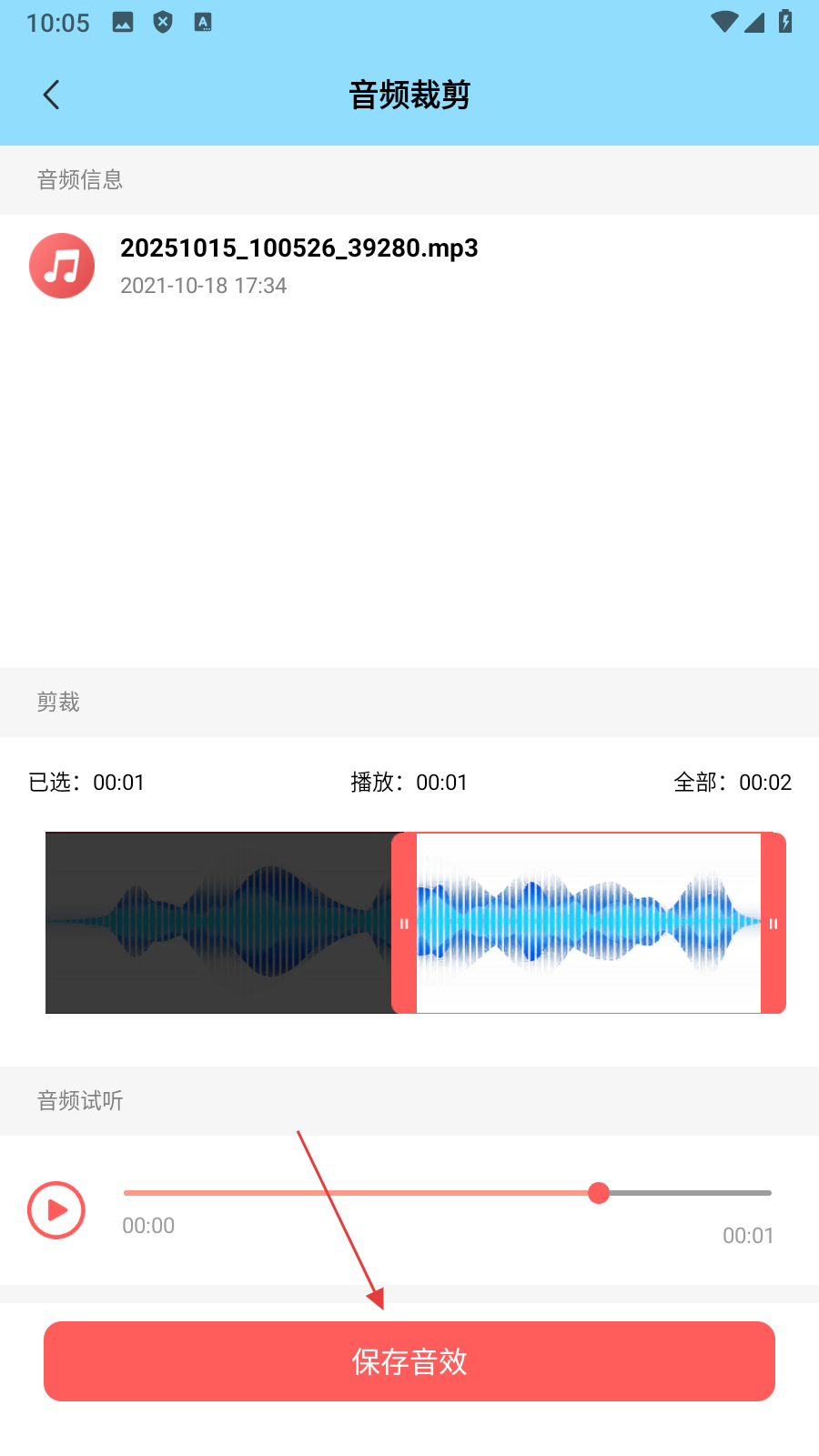Play the audio preview

pos(56,1210)
